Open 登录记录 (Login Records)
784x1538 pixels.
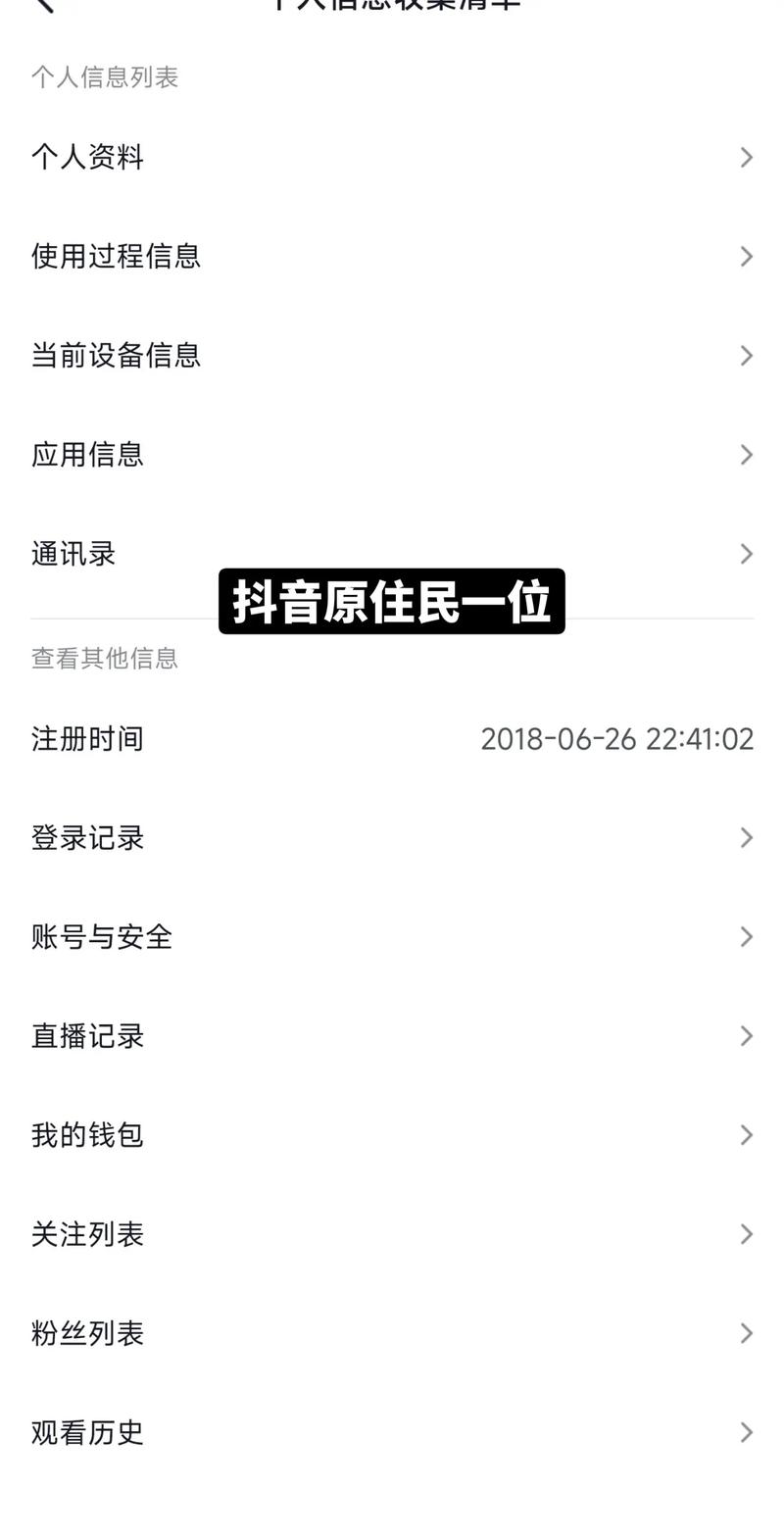pos(87,838)
